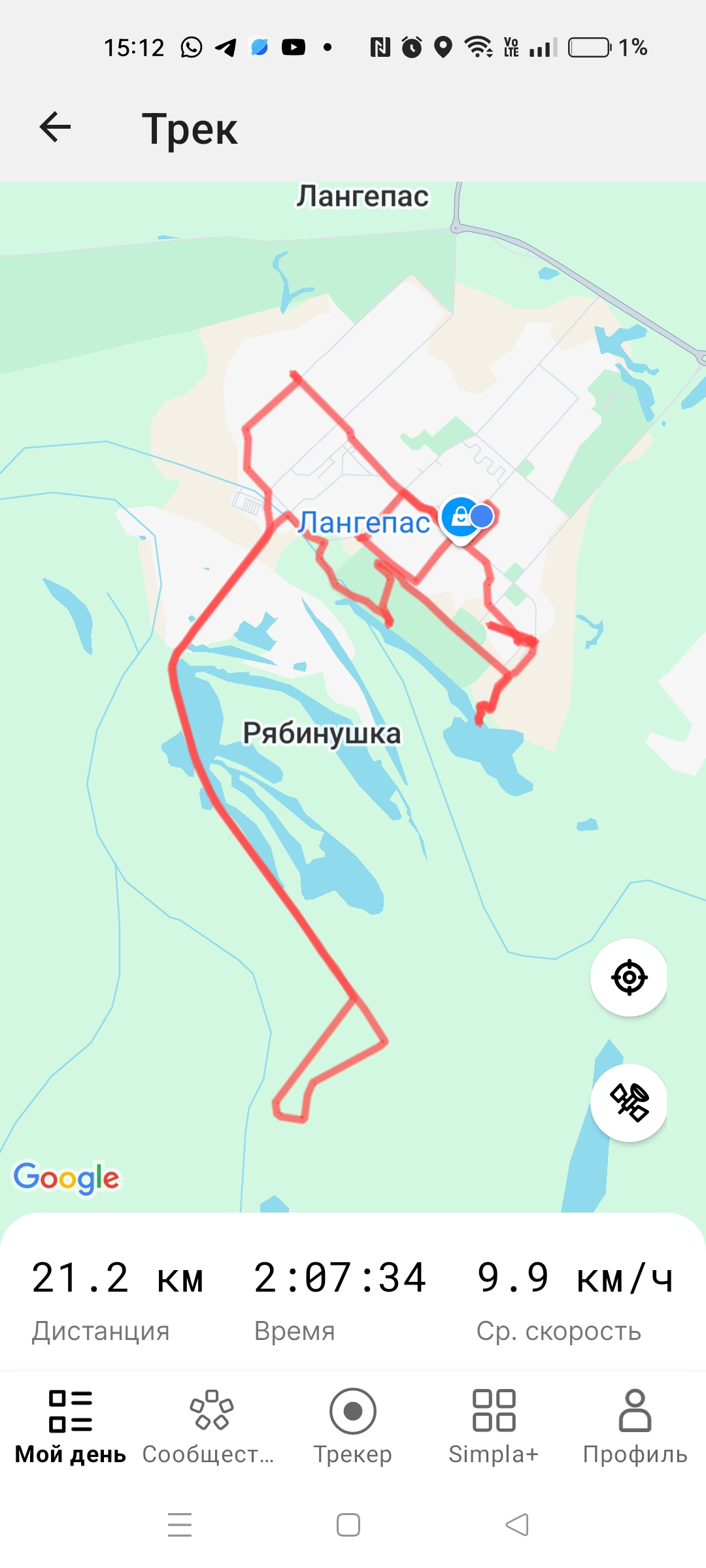Go back using the arrow next to Трек
This screenshot has height=1568, width=706.
pos(55,127)
